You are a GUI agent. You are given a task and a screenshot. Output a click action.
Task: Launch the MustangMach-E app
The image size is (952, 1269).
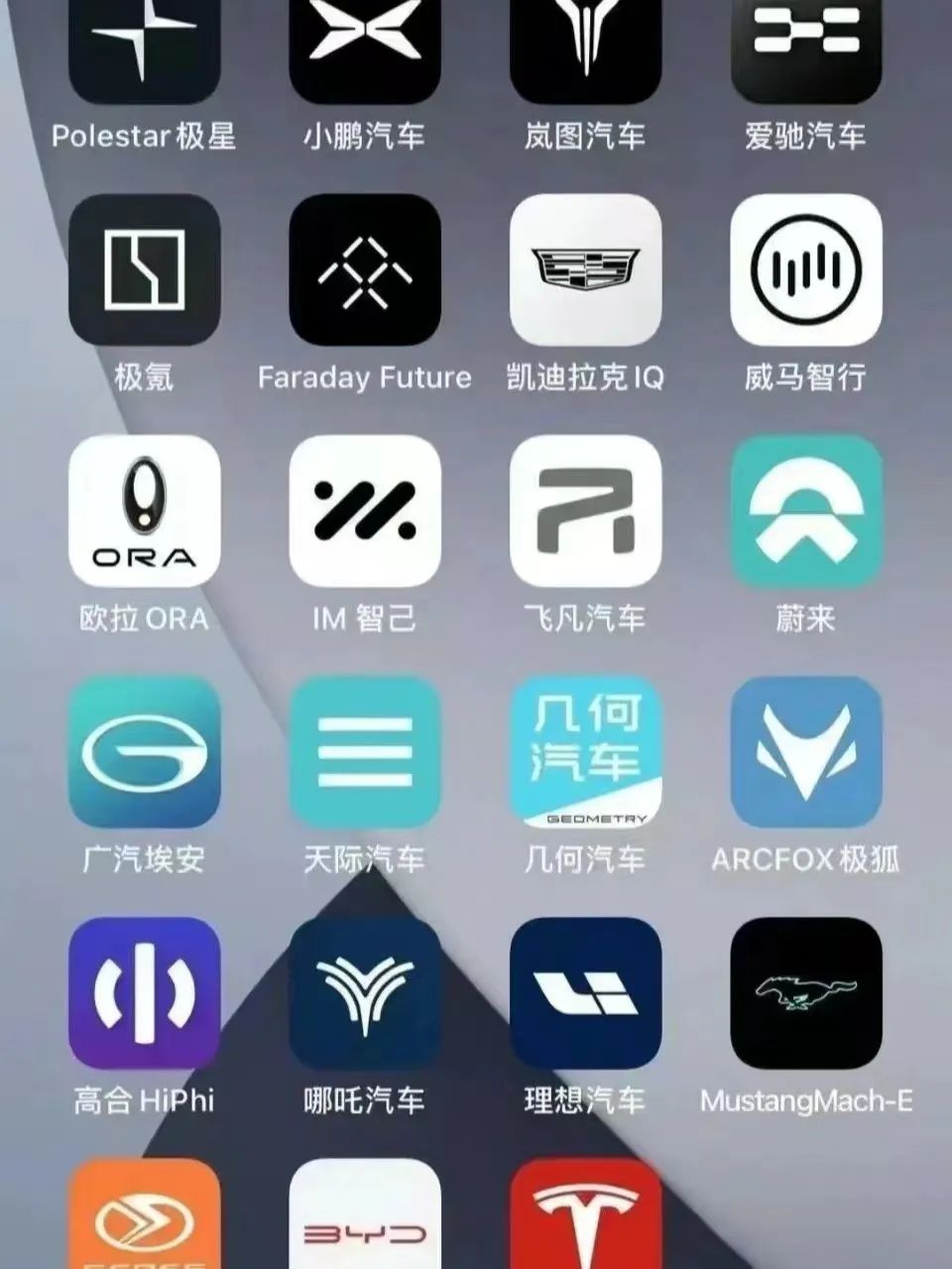805,993
